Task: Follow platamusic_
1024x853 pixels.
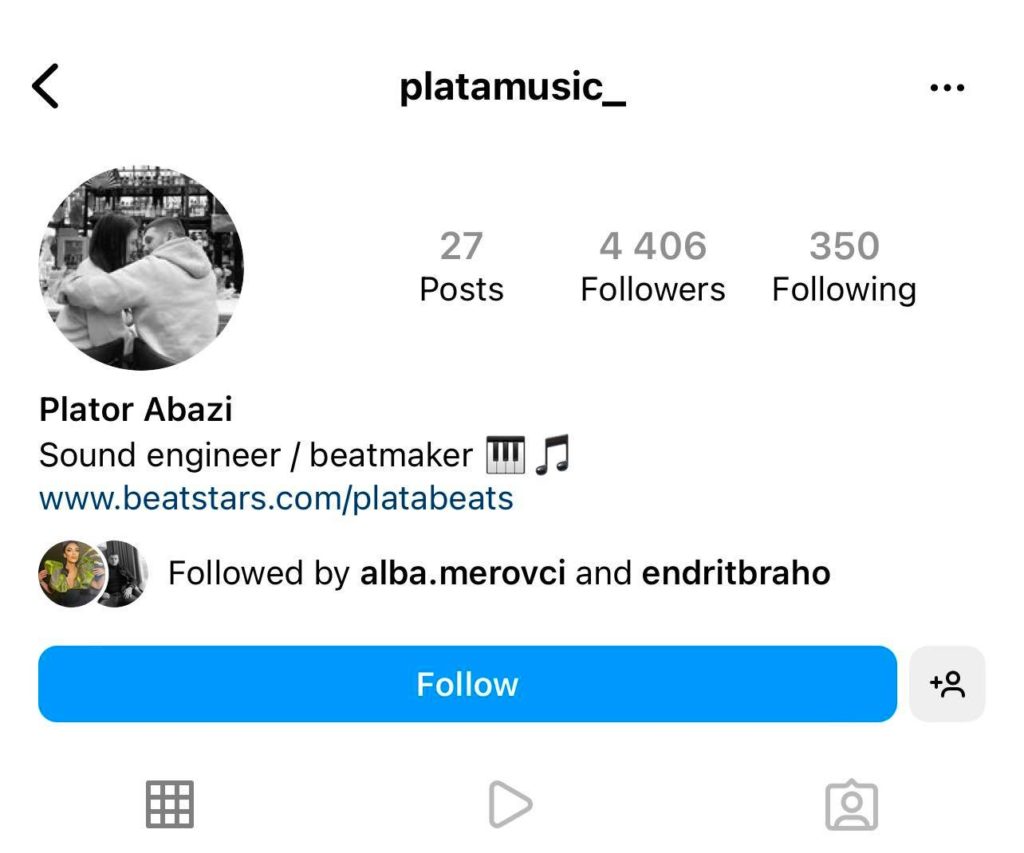Action: pyautogui.click(x=467, y=684)
